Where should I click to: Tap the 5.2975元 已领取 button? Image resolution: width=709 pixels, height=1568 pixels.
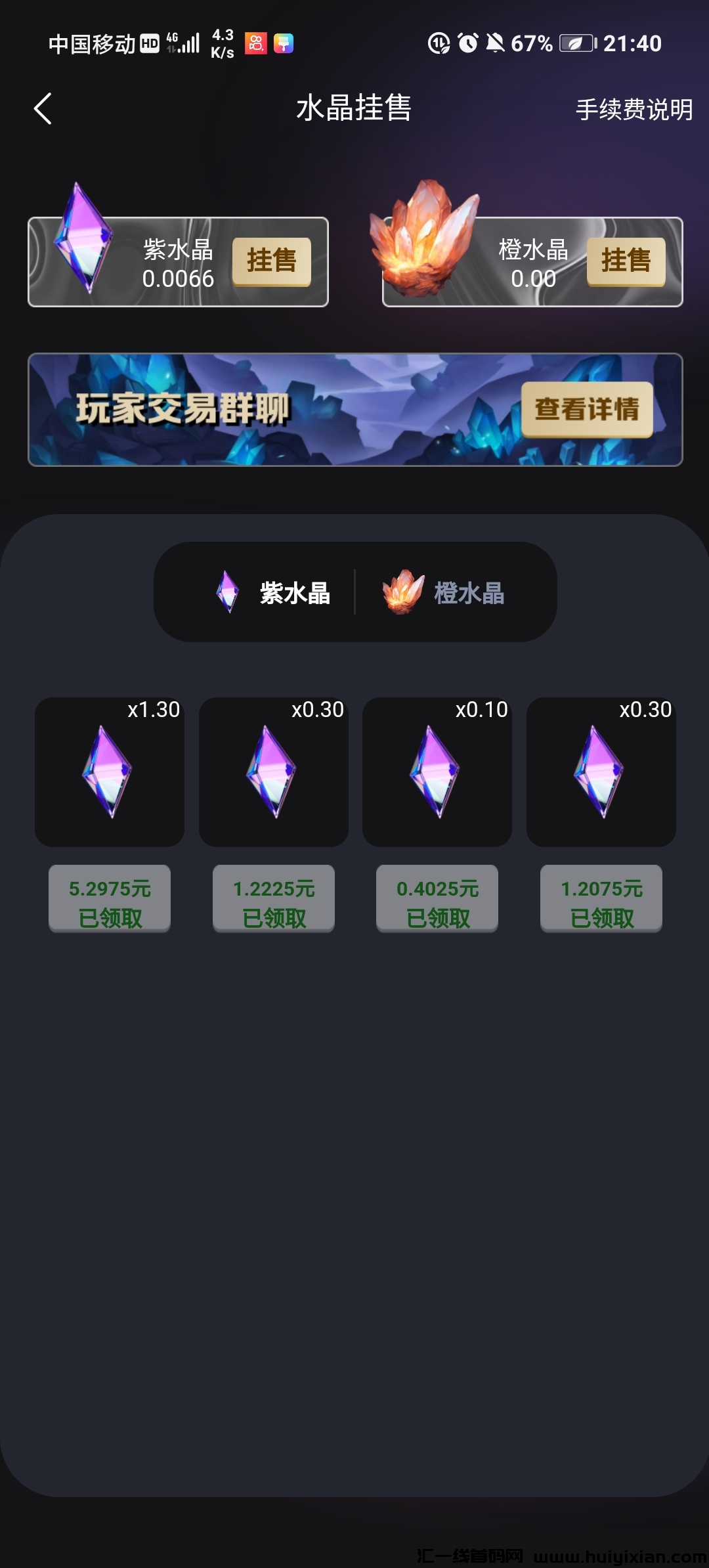(110, 898)
